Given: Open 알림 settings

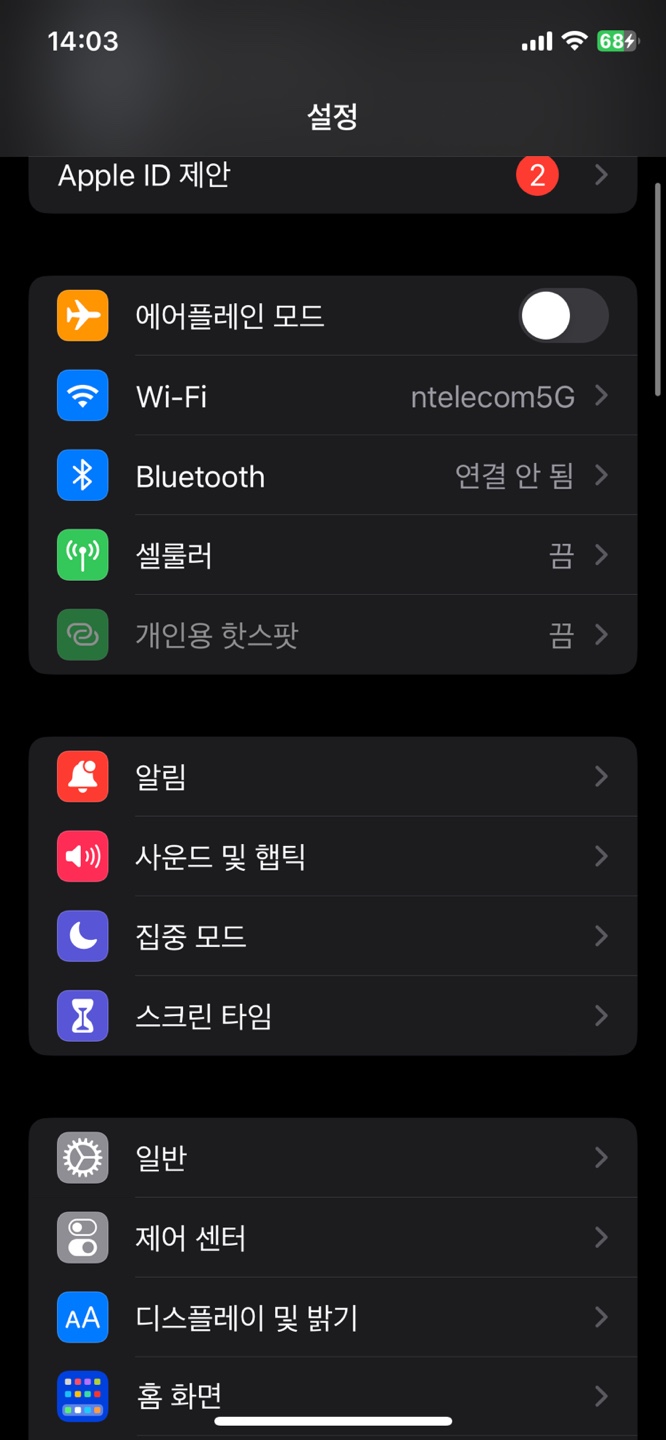Looking at the screenshot, I should coord(333,777).
